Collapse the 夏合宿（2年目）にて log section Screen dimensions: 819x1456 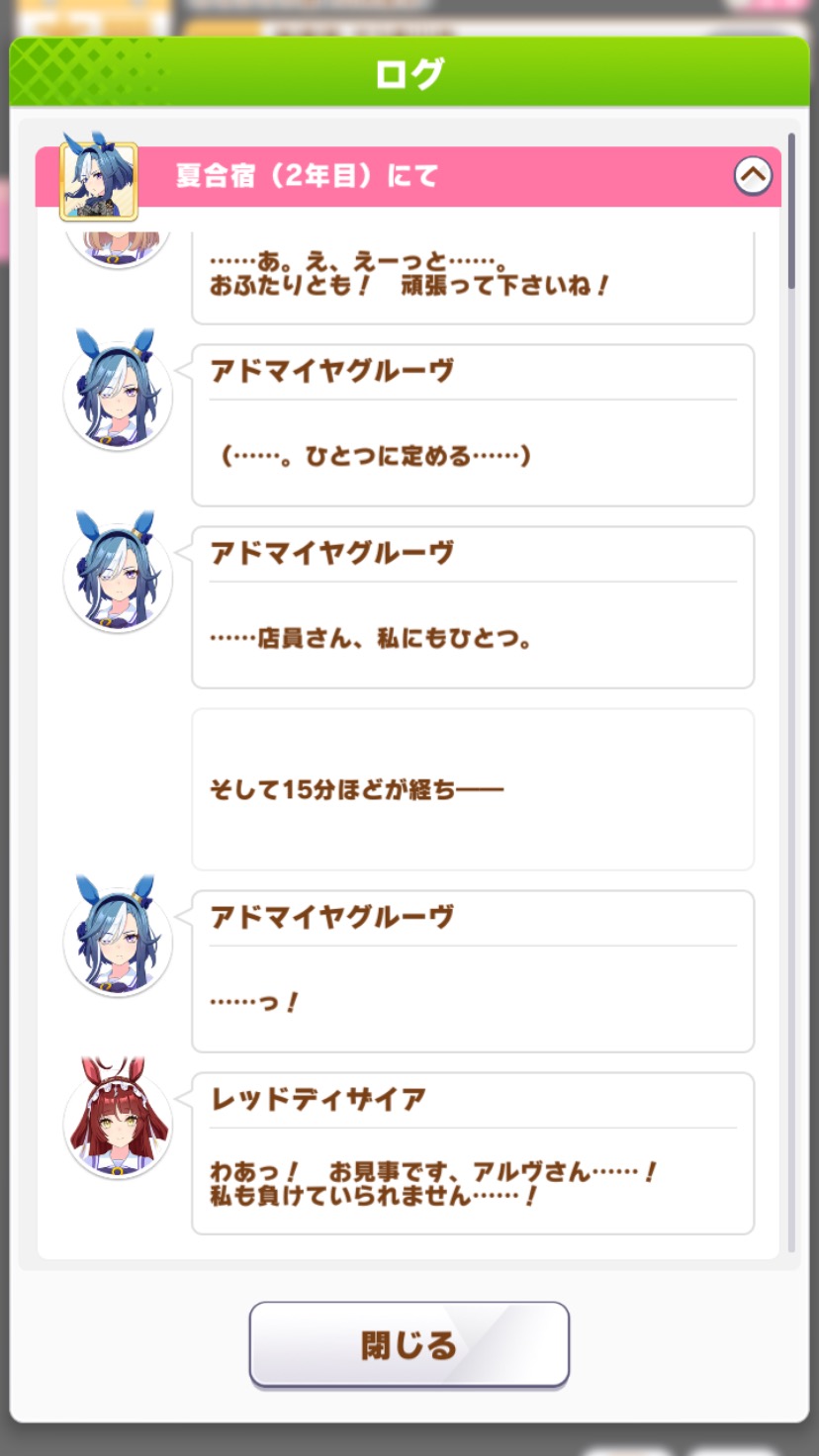pyautogui.click(x=752, y=176)
